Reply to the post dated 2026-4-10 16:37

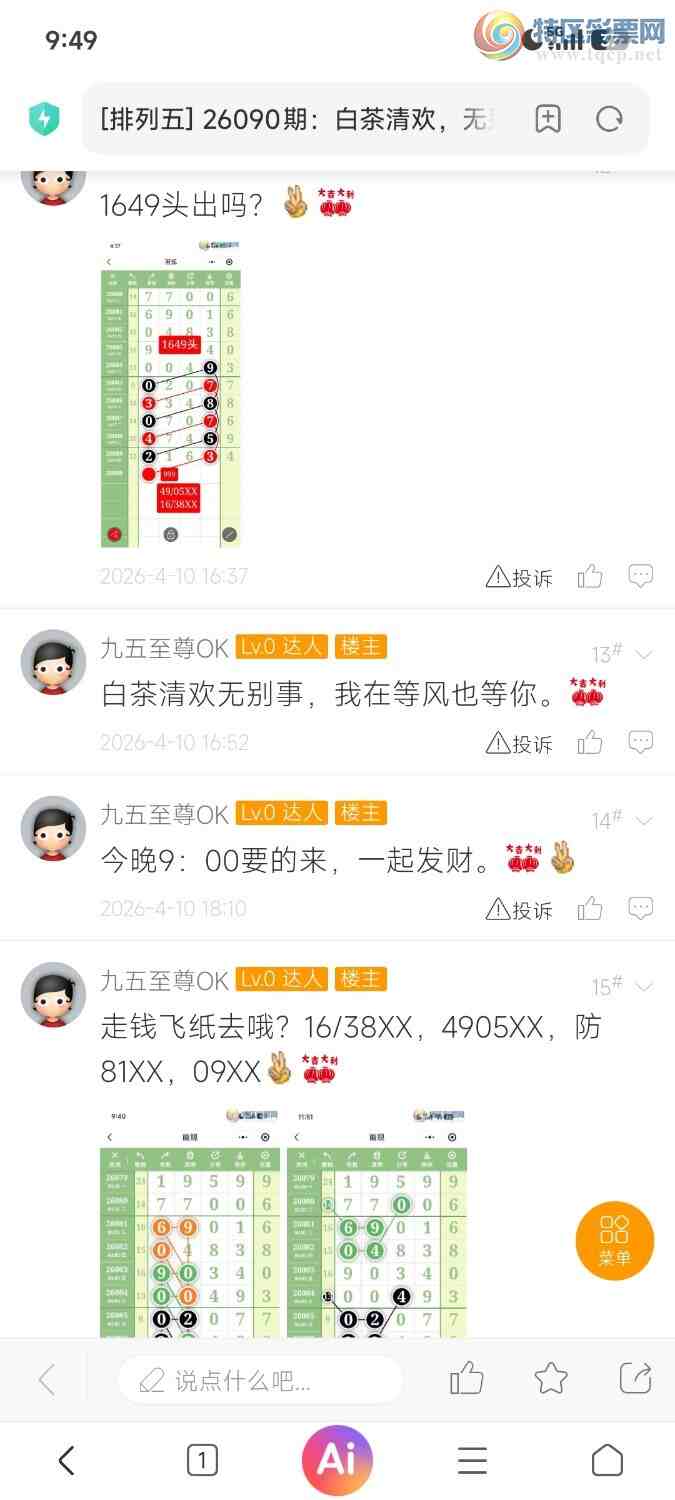[x=640, y=576]
